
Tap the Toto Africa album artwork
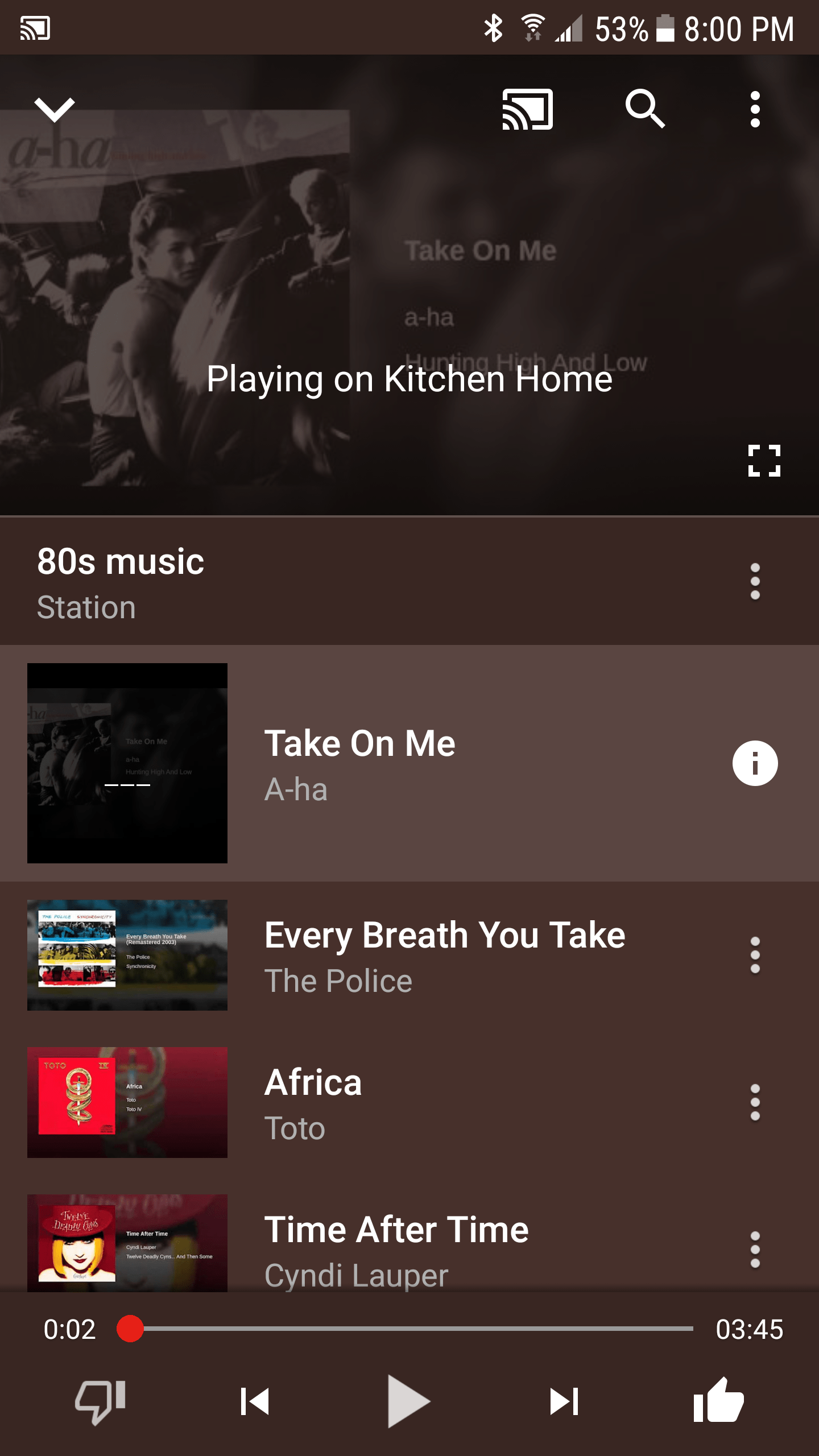(126, 1103)
